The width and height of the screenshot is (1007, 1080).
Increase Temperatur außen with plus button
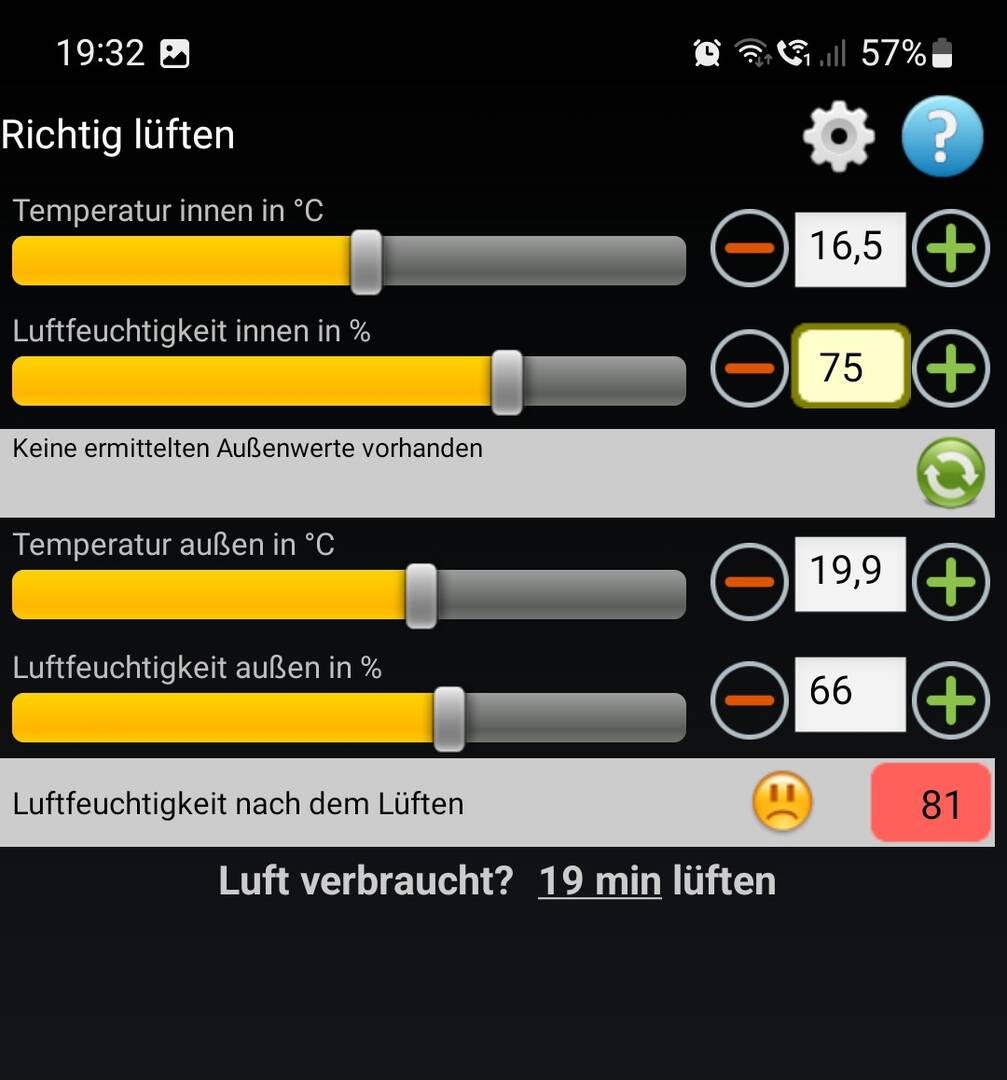(951, 581)
